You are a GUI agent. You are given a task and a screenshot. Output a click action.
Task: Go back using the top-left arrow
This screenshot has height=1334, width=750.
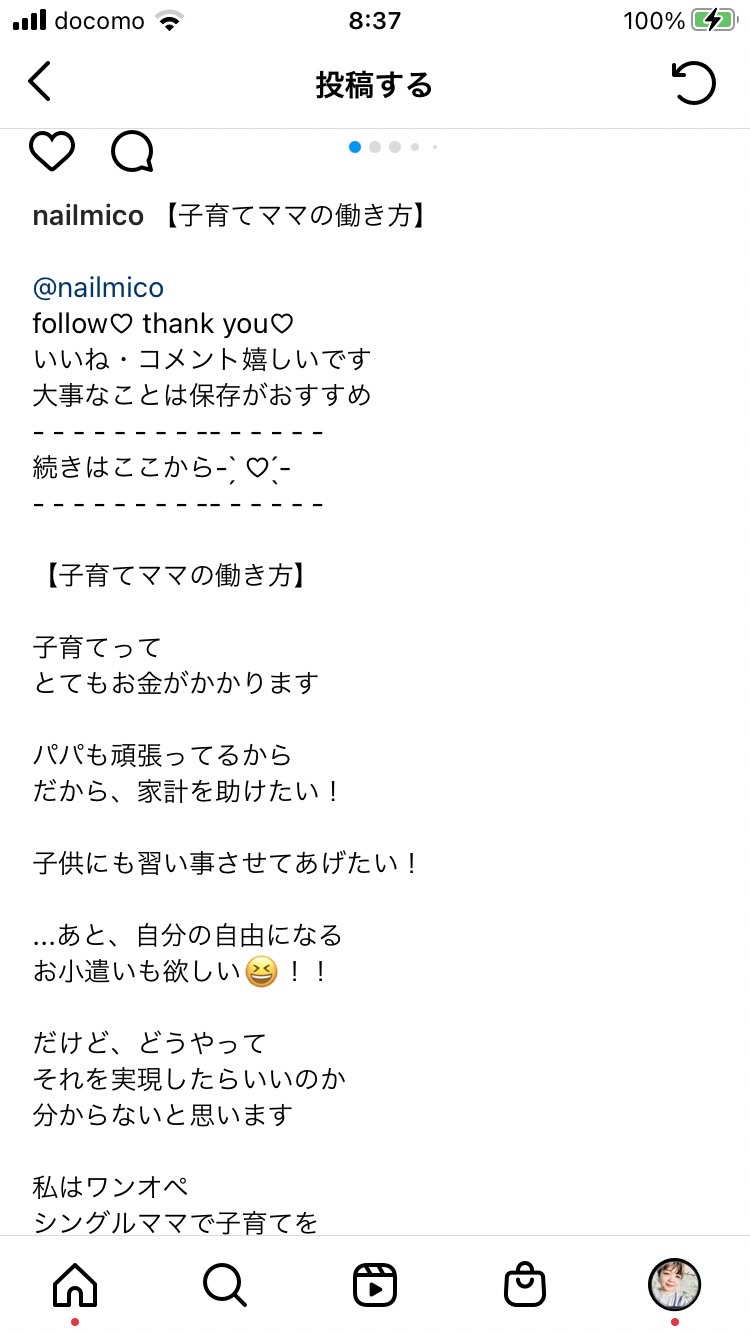coord(39,83)
